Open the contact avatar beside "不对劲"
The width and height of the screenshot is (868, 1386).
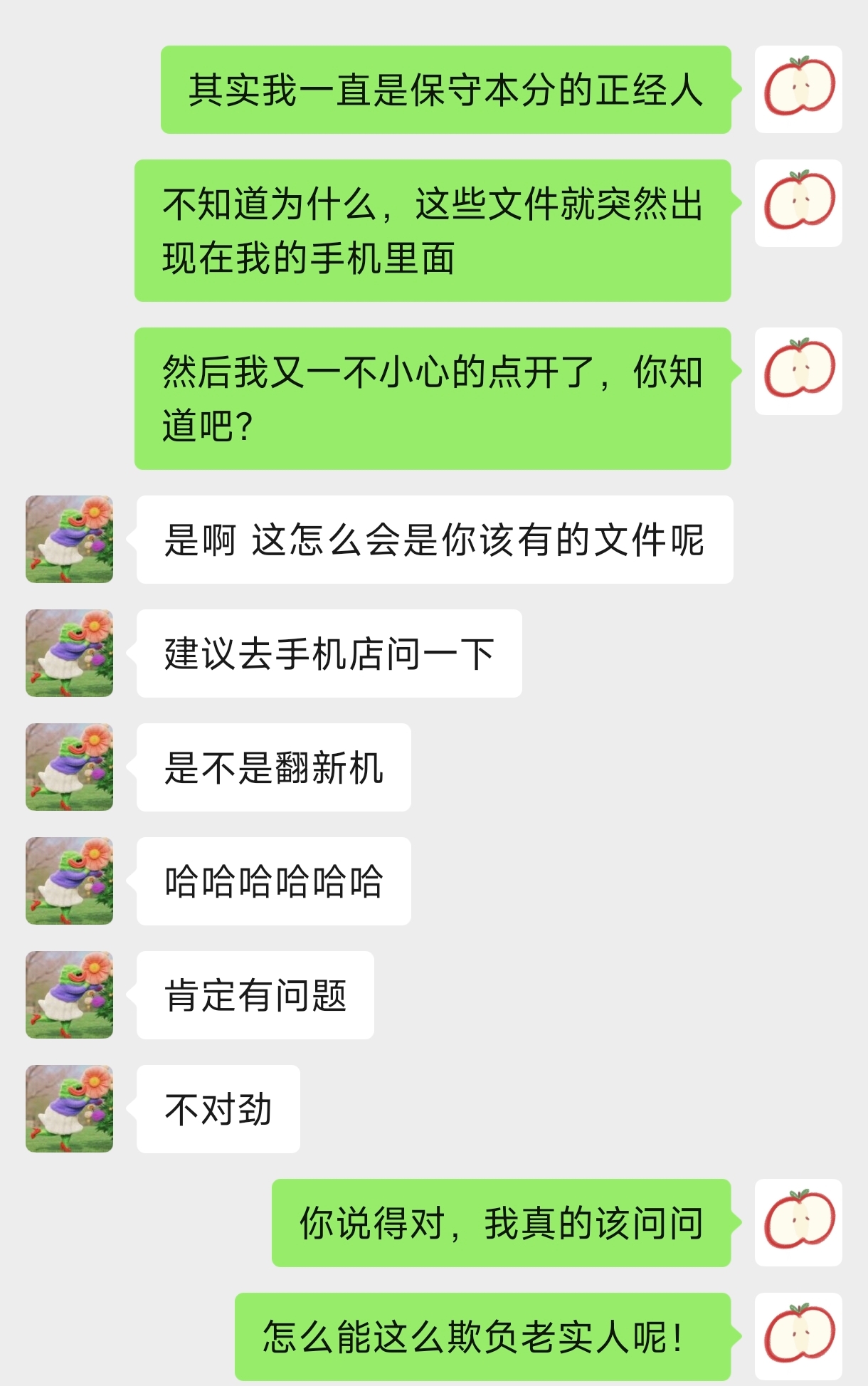point(69,1108)
